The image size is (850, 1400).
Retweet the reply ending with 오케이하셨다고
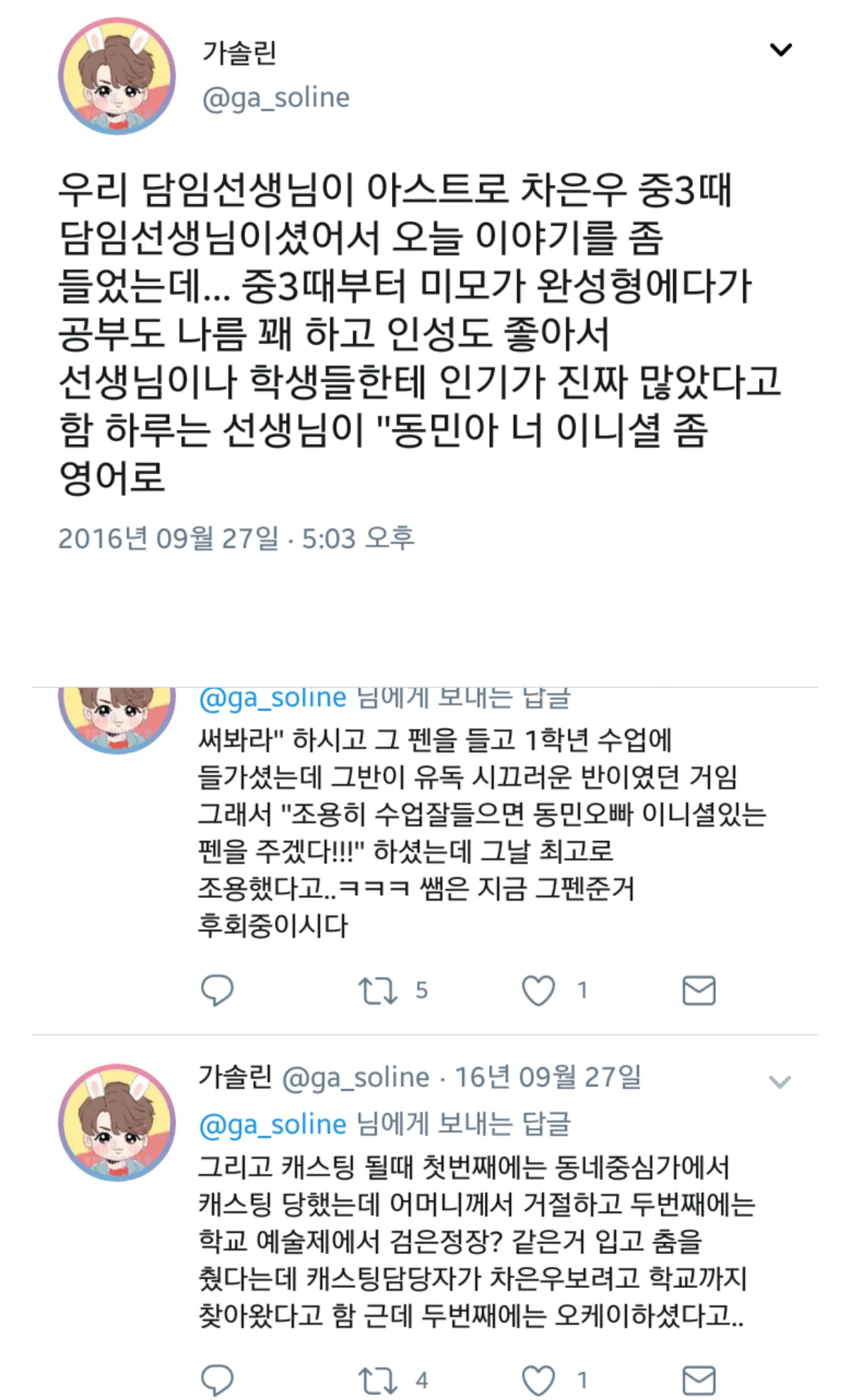point(378,1380)
